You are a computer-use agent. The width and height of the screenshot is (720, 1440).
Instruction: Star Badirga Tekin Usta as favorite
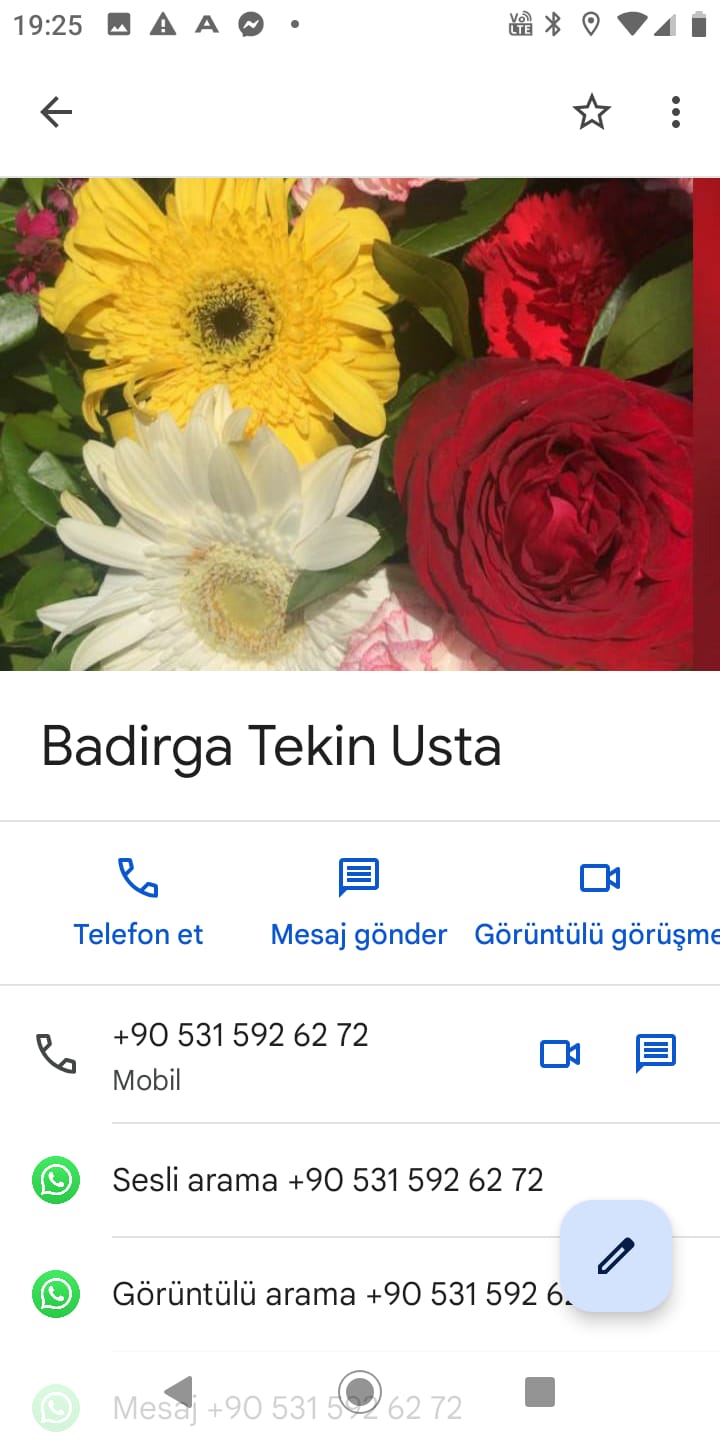pyautogui.click(x=591, y=112)
